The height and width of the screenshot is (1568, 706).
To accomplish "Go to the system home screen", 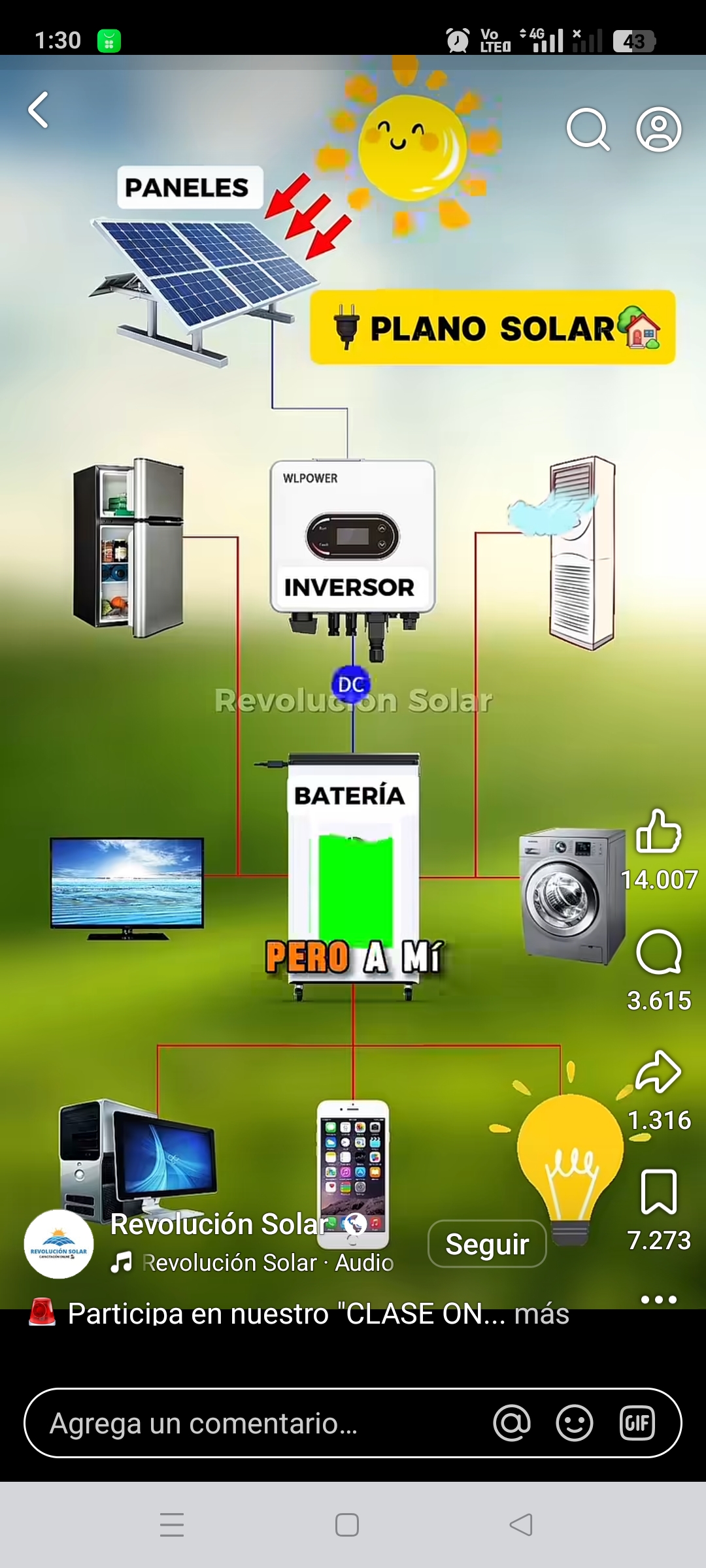I will [x=347, y=1525].
